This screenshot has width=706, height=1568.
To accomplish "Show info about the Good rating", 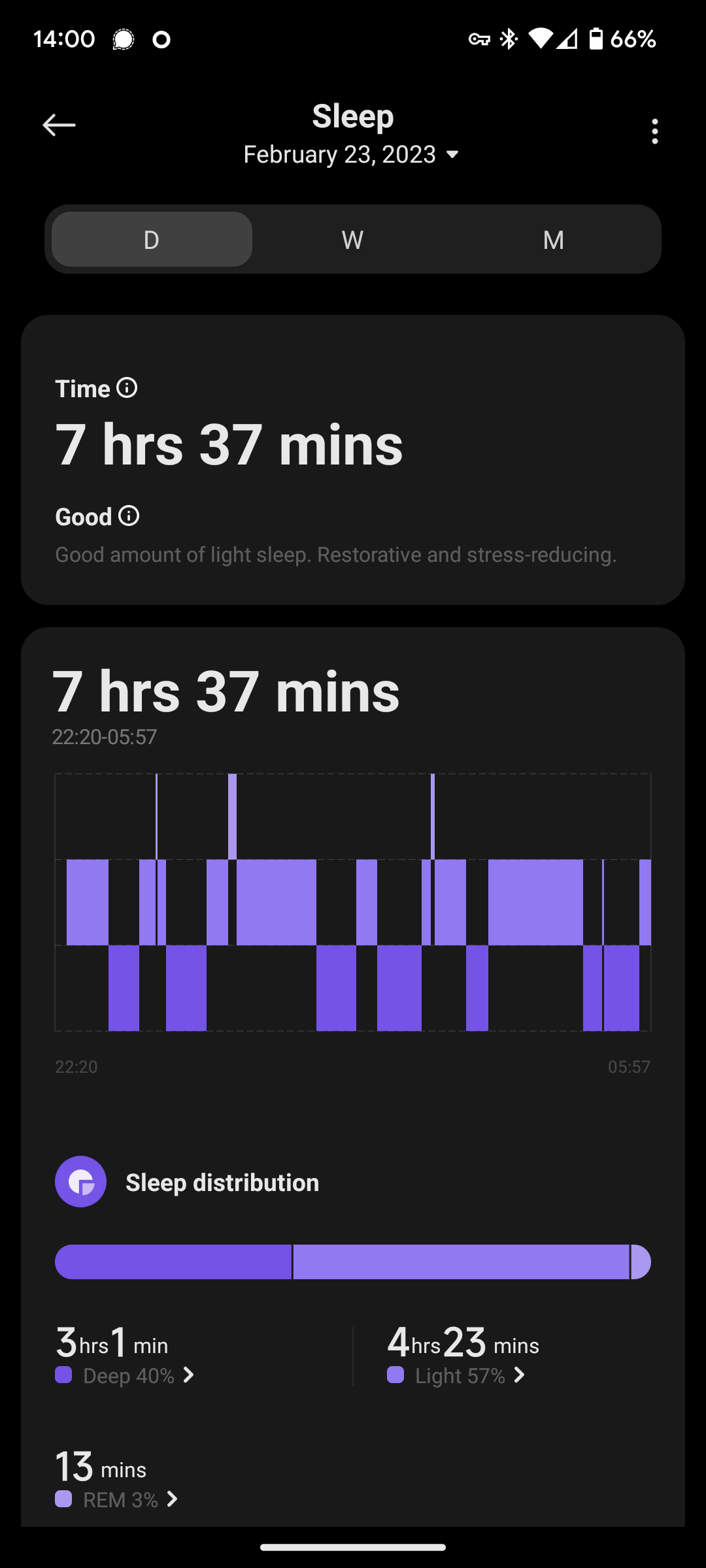I will point(129,516).
